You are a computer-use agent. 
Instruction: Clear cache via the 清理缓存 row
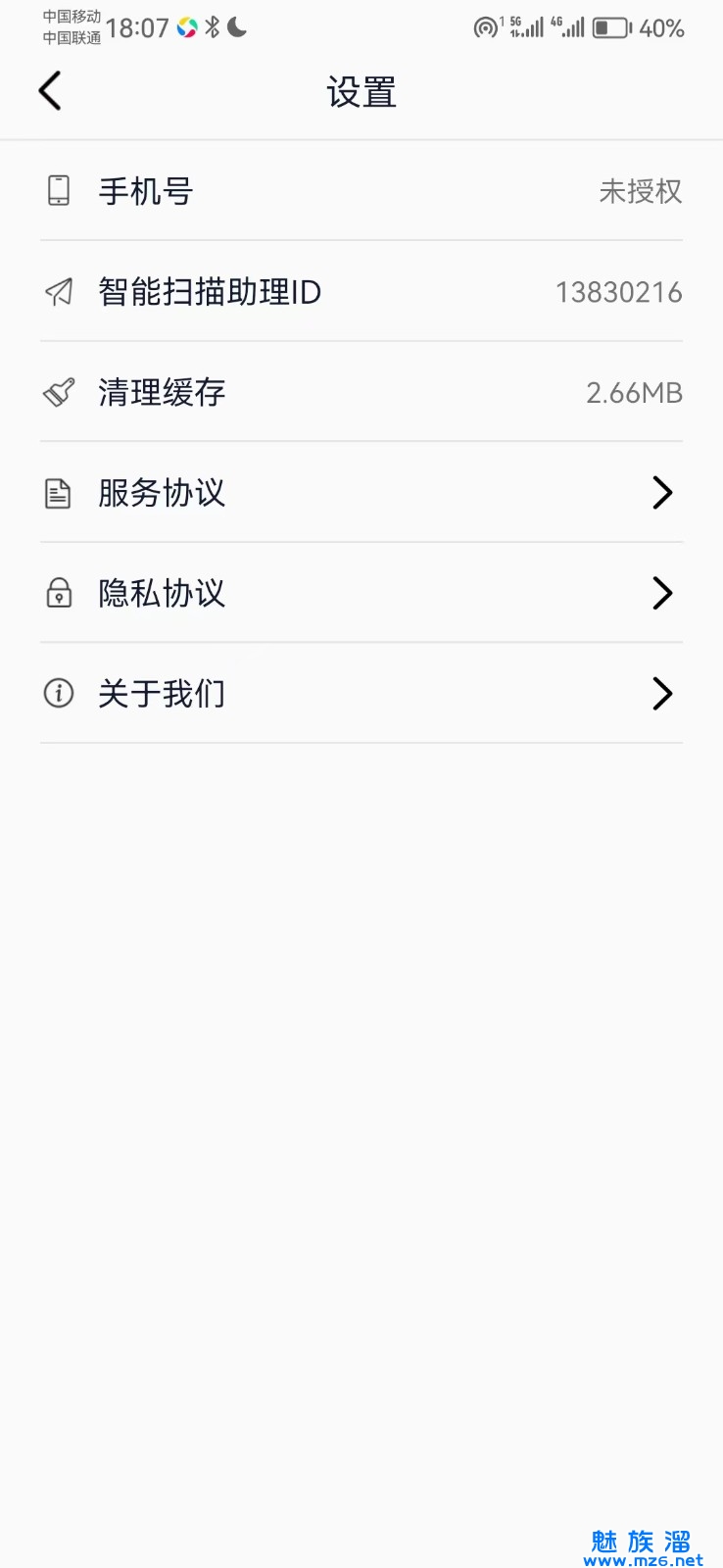(361, 392)
